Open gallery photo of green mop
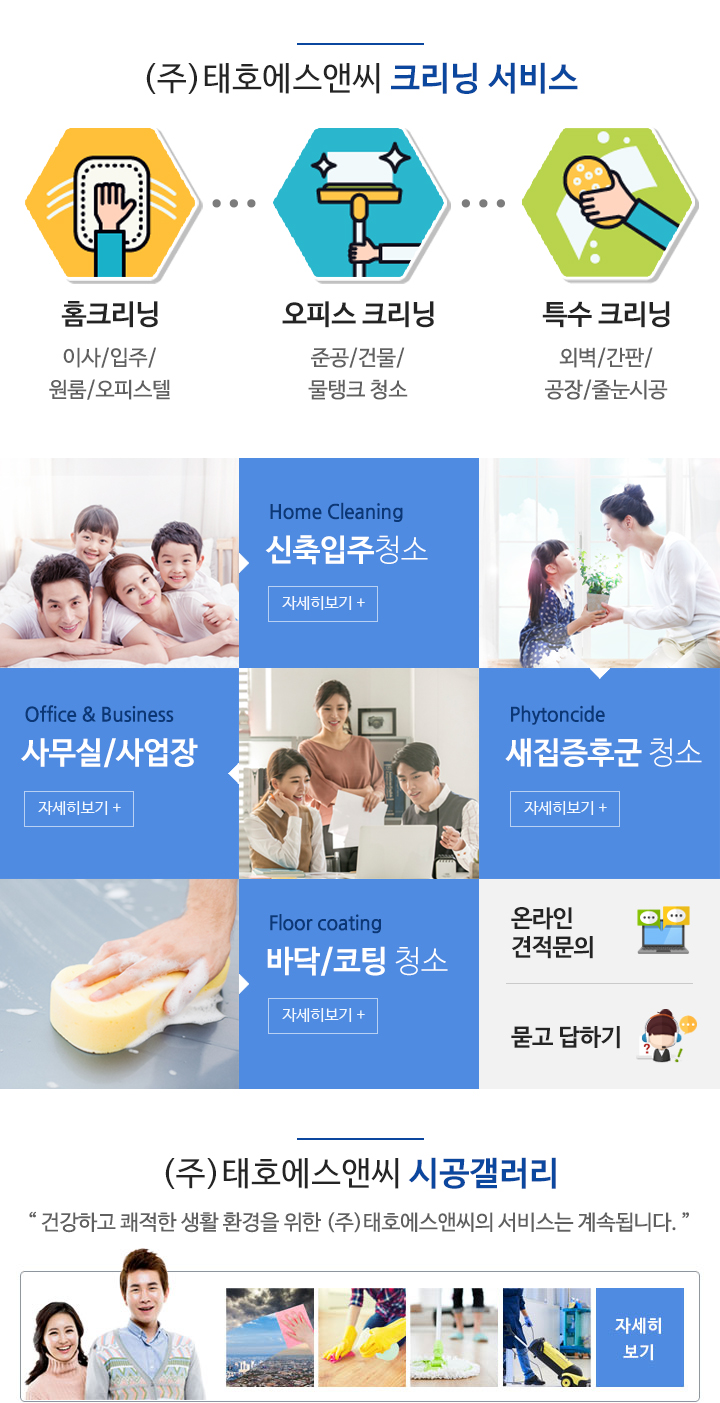Screen dimensions: 720x1403 tap(453, 1337)
